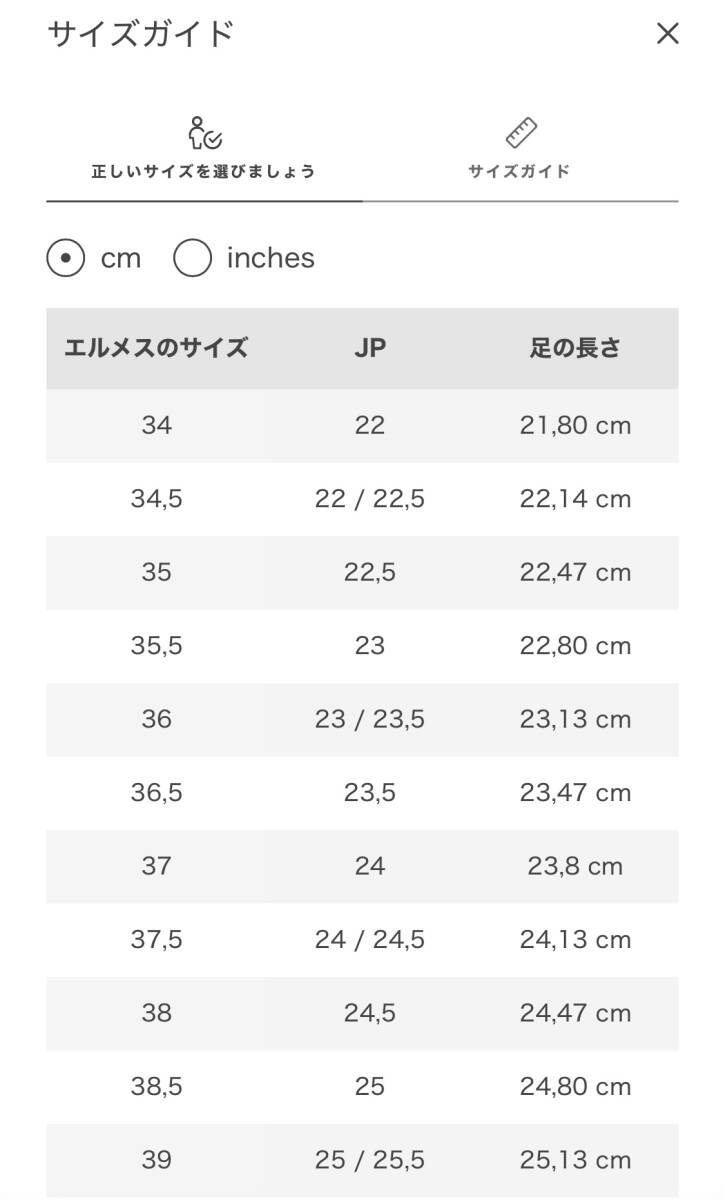Select the row showing size 35,5
Image resolution: width=725 pixels, height=1200 pixels.
(x=157, y=645)
